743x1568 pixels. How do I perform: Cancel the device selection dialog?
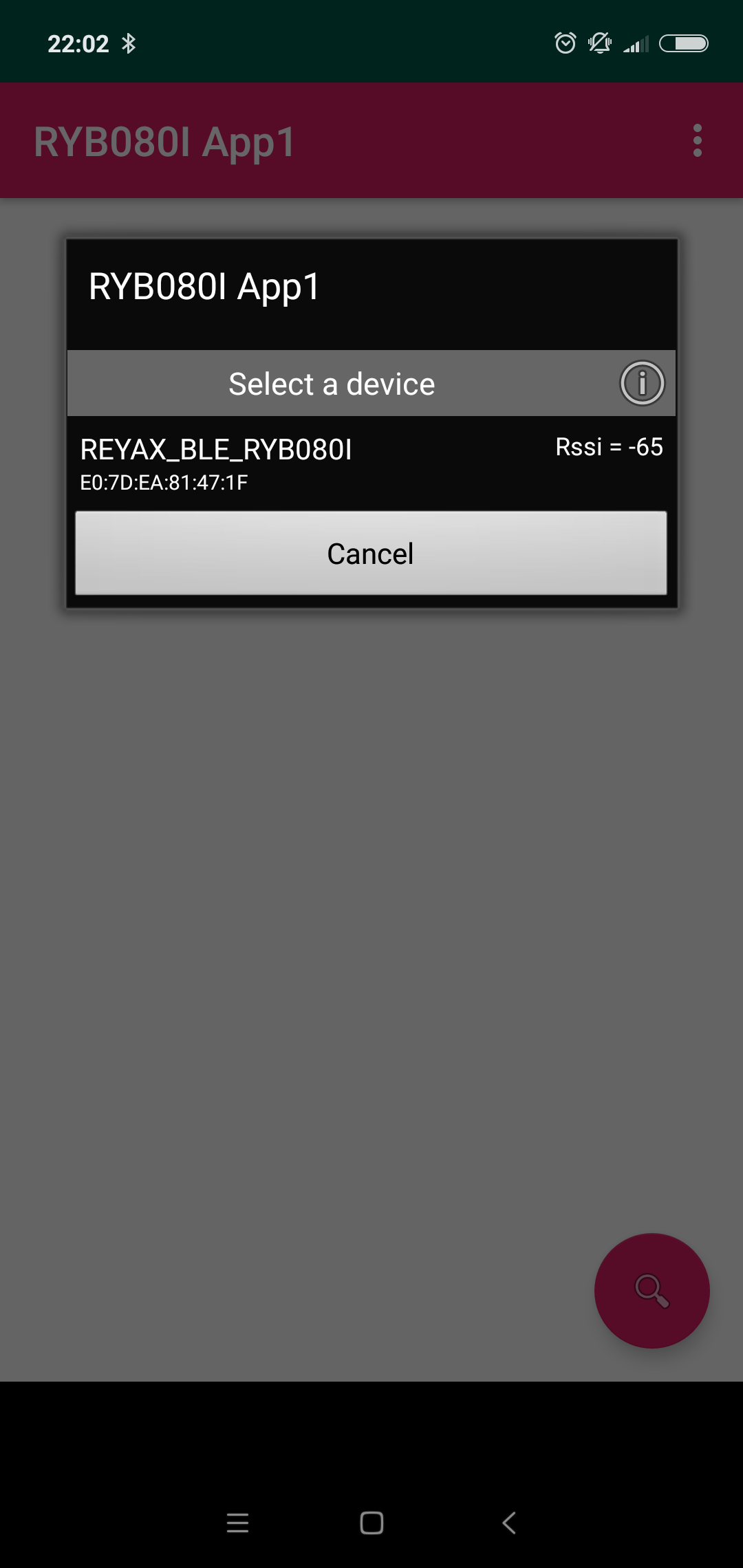coord(371,552)
